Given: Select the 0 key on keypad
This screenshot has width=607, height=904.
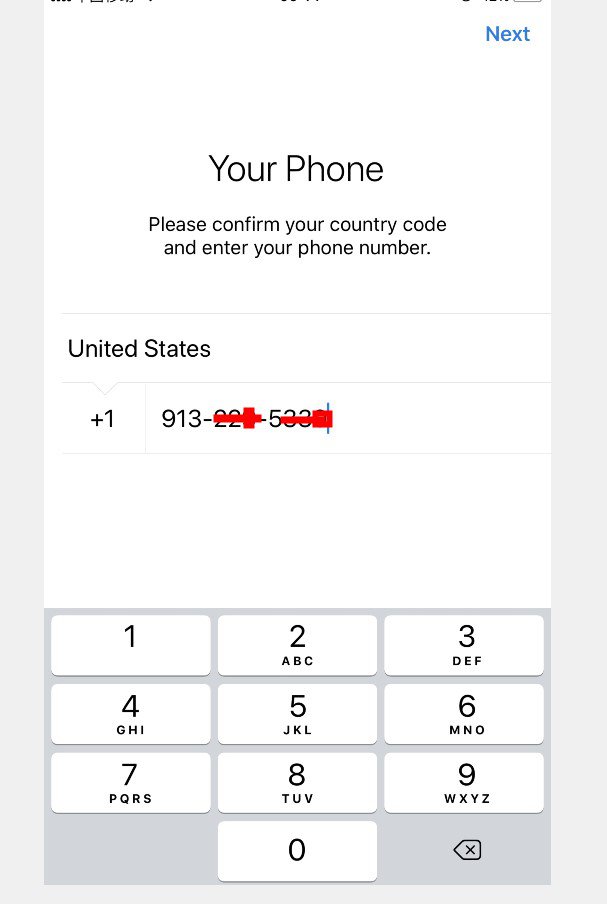Looking at the screenshot, I should tap(297, 851).
